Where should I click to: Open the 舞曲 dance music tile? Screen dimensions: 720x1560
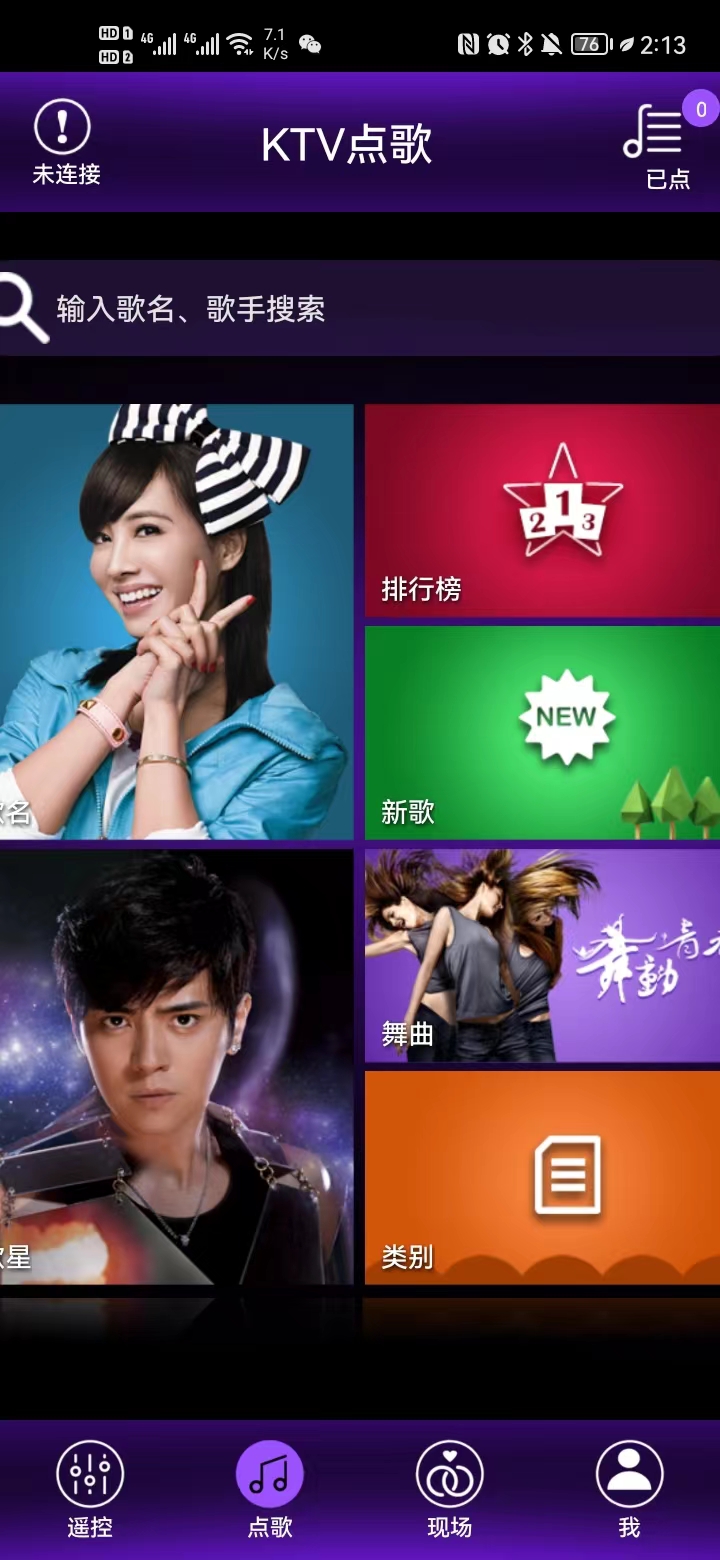[542, 956]
